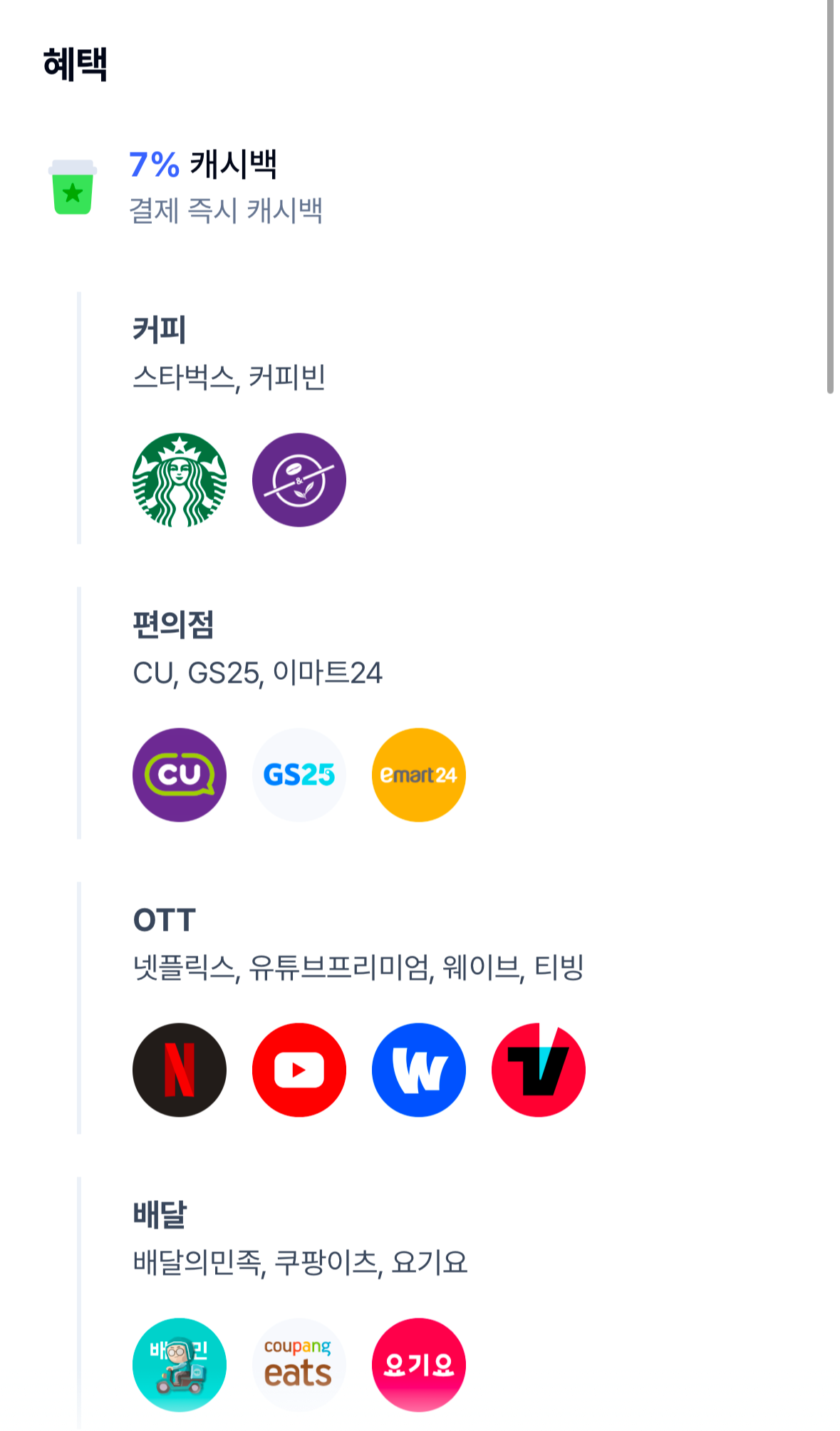Open the CU convenience store icon
The image size is (840, 1431).
tap(179, 775)
